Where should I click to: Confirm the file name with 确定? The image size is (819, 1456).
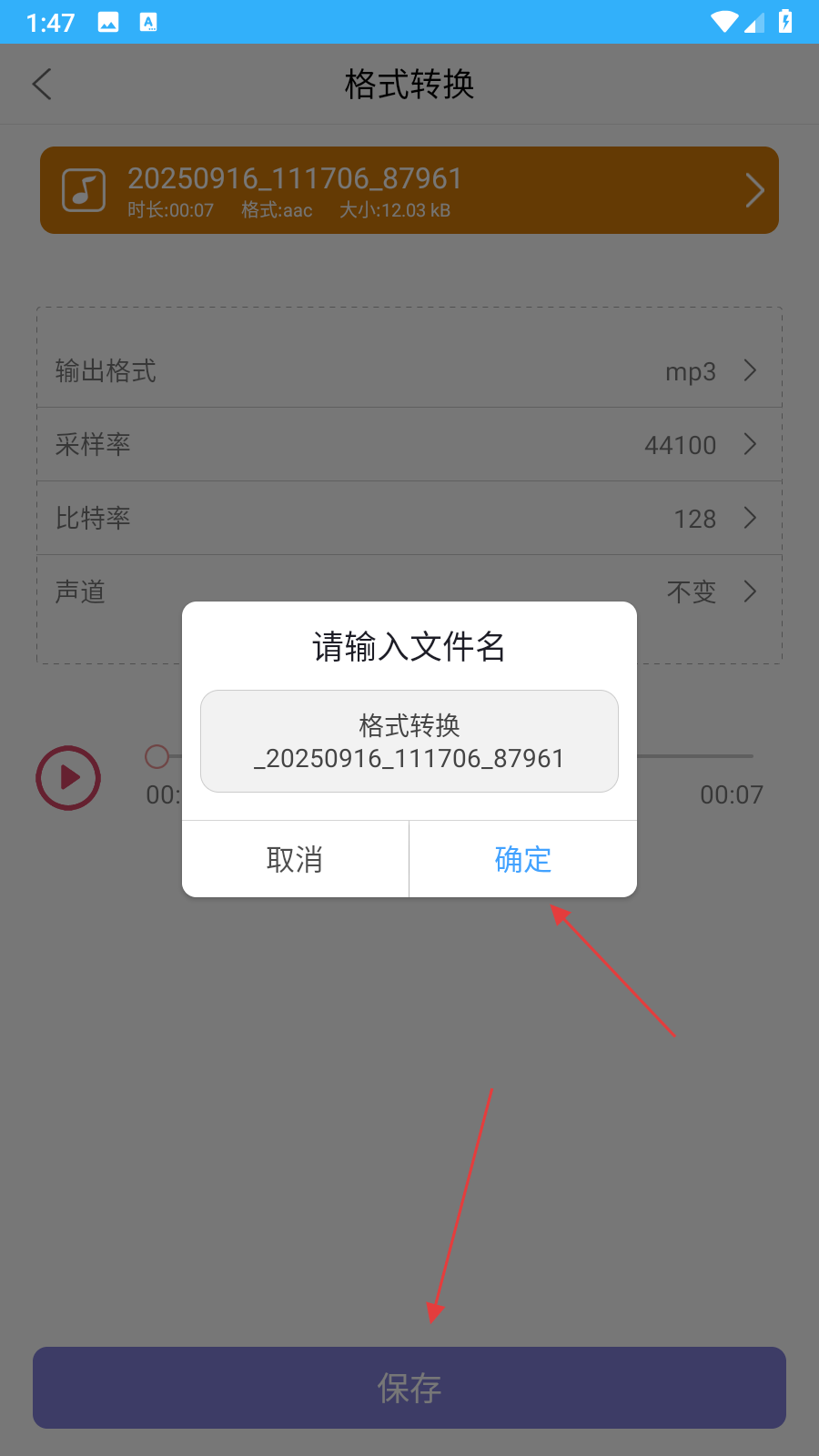pos(523,859)
